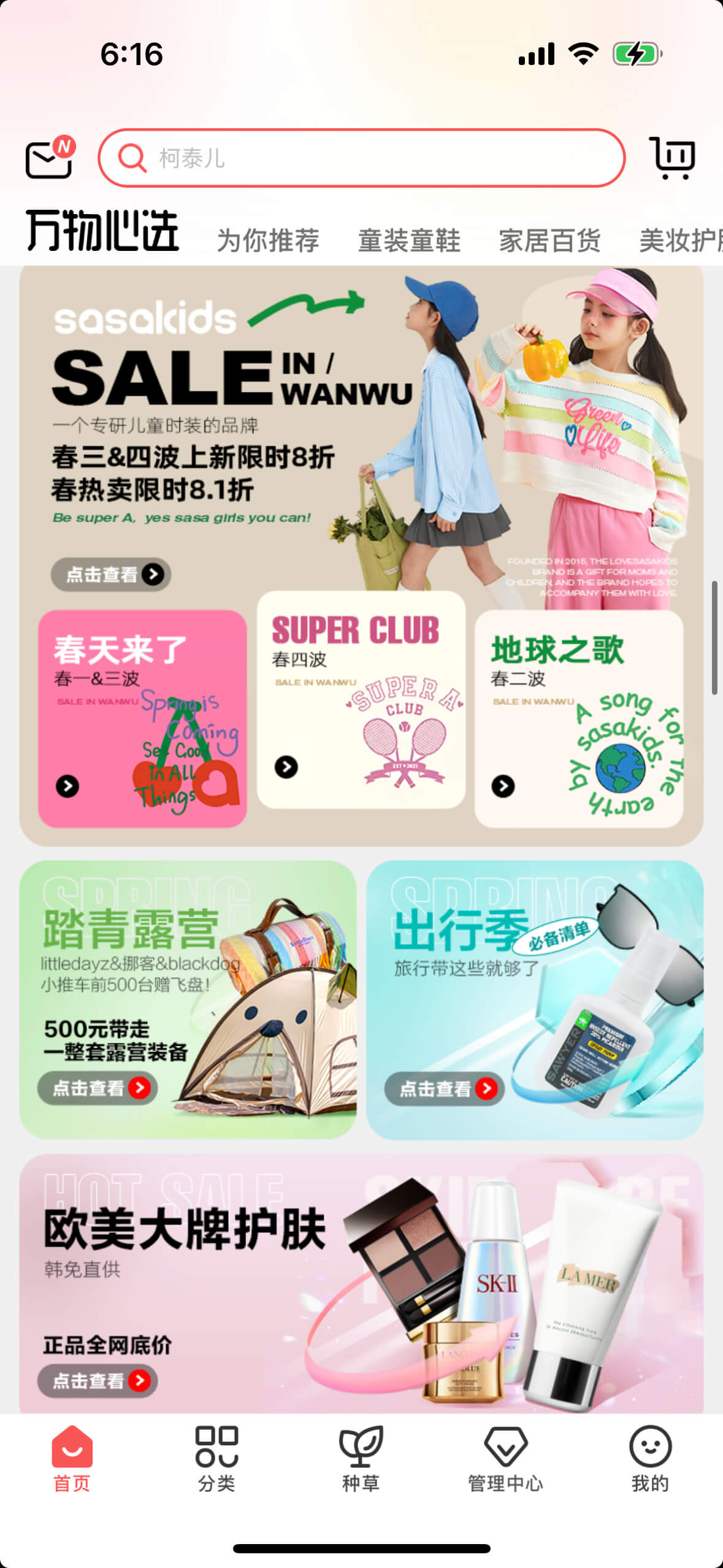Image resolution: width=723 pixels, height=1568 pixels.
Task: Tap the search box showing 柯泰儿
Action: [362, 158]
